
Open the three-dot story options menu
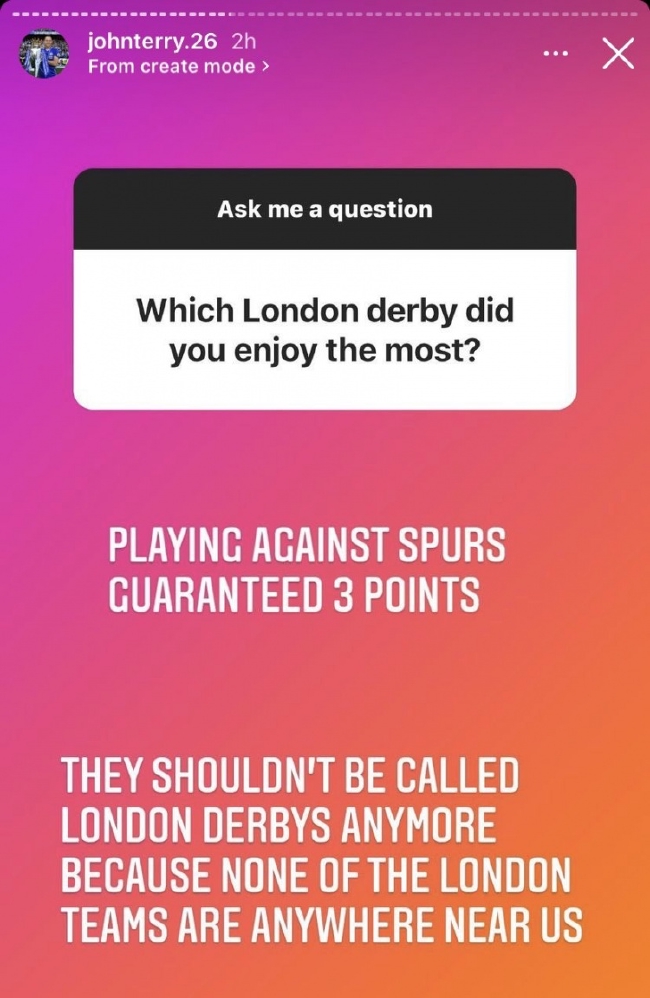click(556, 54)
